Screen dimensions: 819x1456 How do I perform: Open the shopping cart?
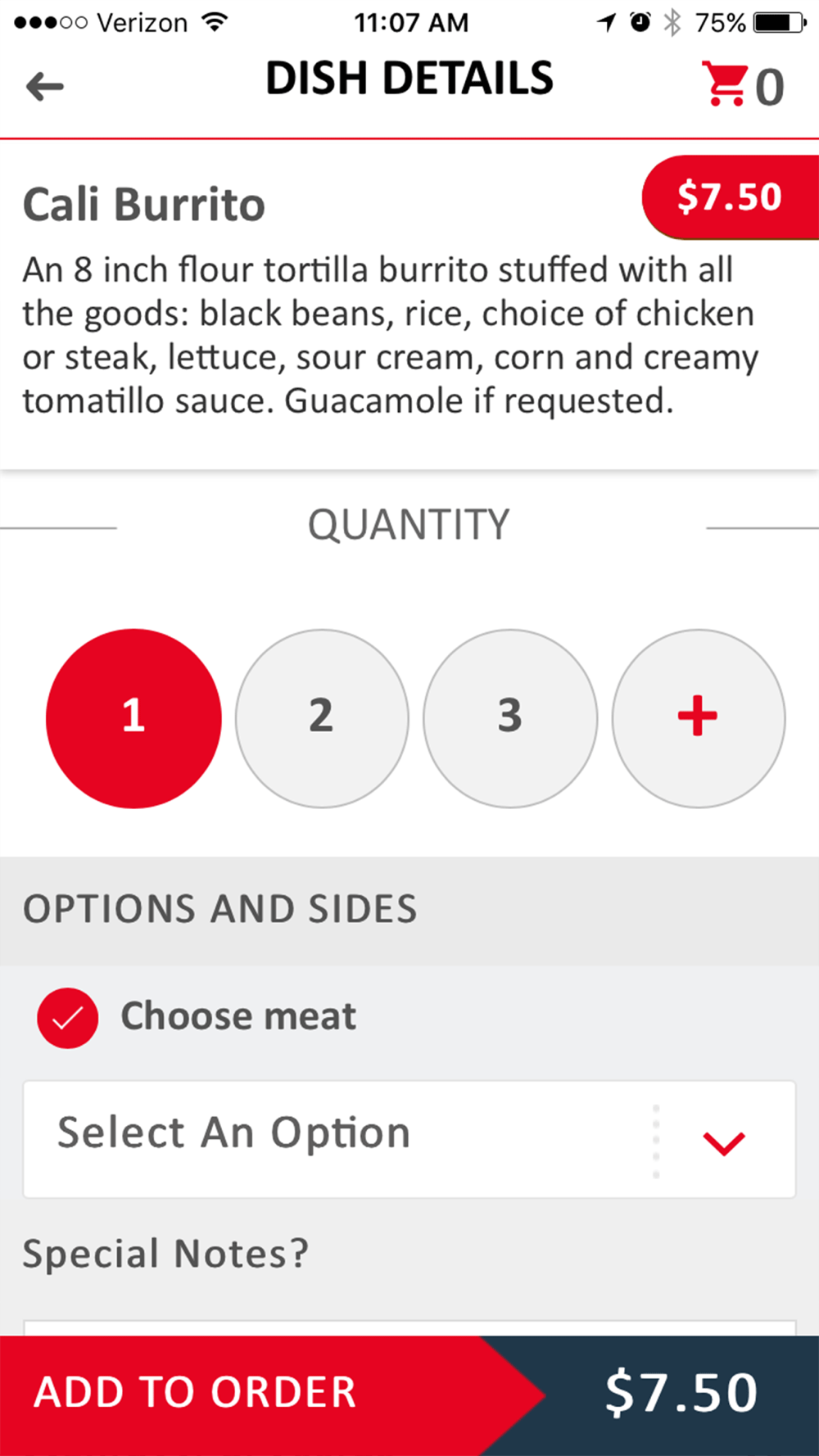click(742, 85)
